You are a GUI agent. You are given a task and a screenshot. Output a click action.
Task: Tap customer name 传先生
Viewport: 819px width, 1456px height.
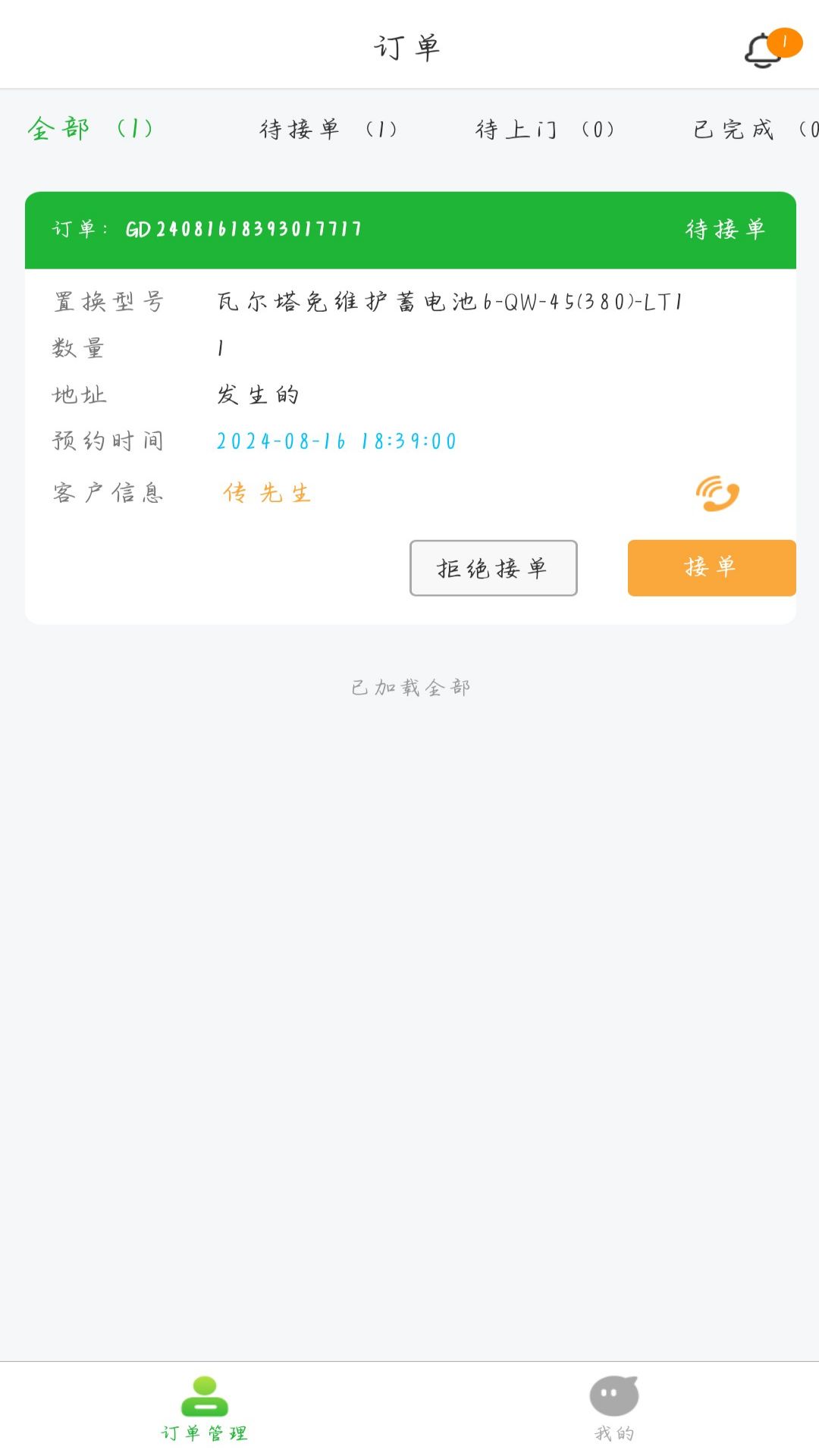[267, 493]
